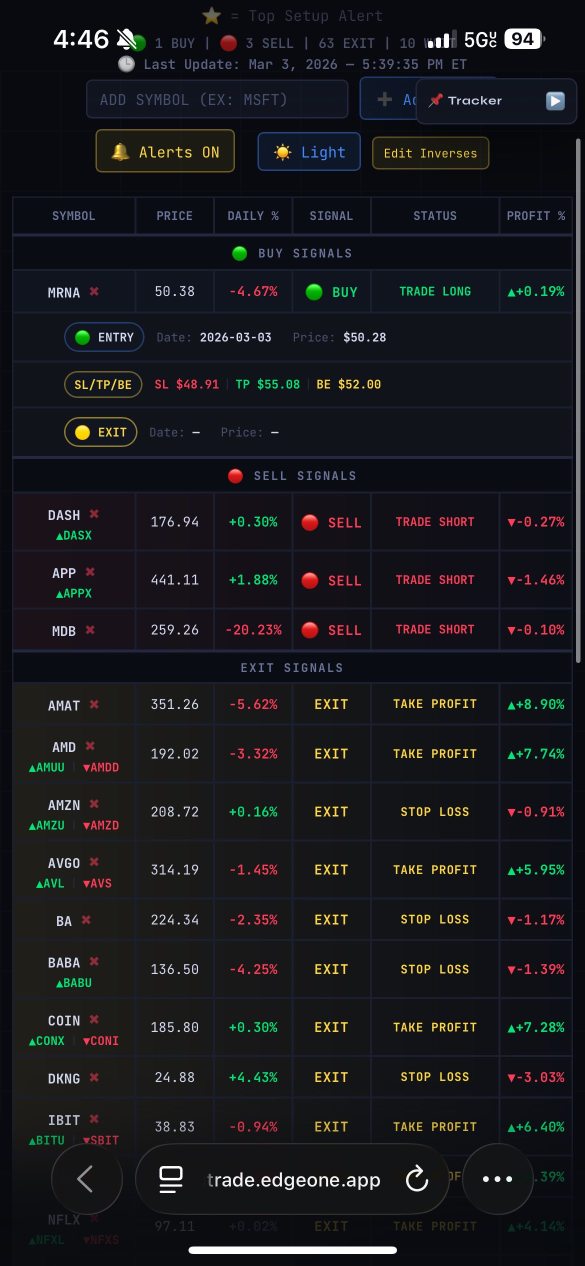Open the CONX link under COIN
The width and height of the screenshot is (585, 1266).
[47, 1041]
